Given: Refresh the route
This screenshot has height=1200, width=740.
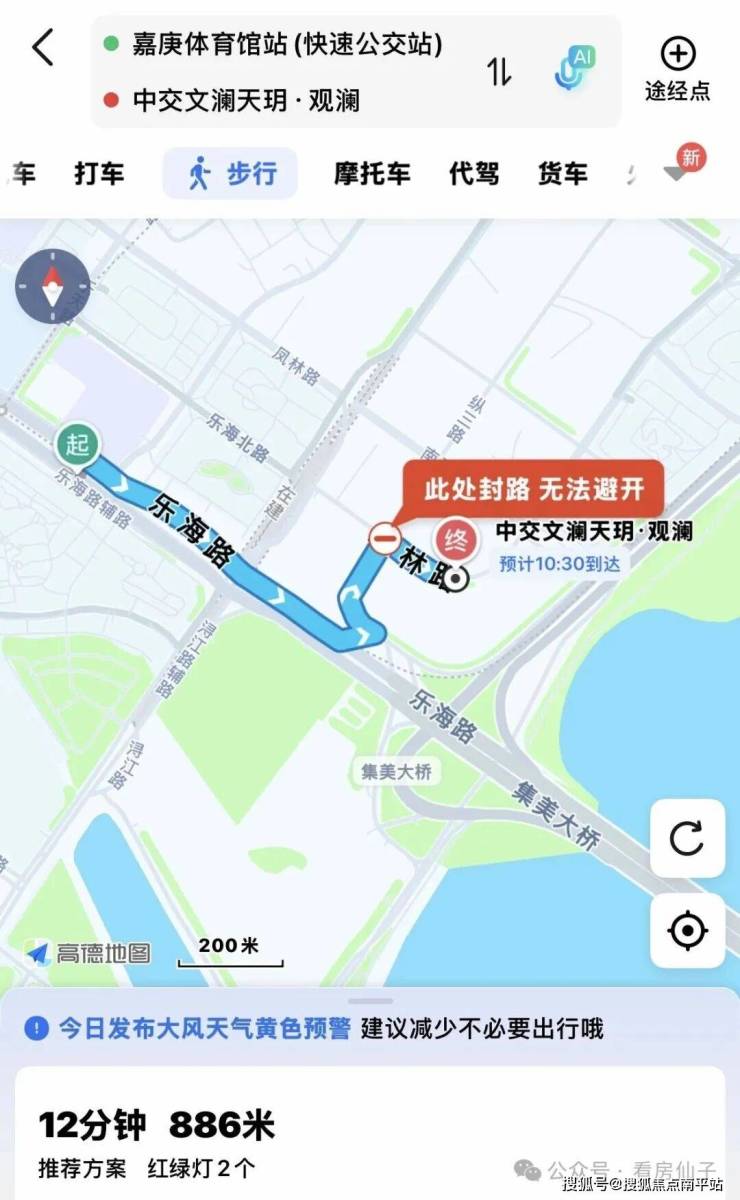Looking at the screenshot, I should [686, 838].
